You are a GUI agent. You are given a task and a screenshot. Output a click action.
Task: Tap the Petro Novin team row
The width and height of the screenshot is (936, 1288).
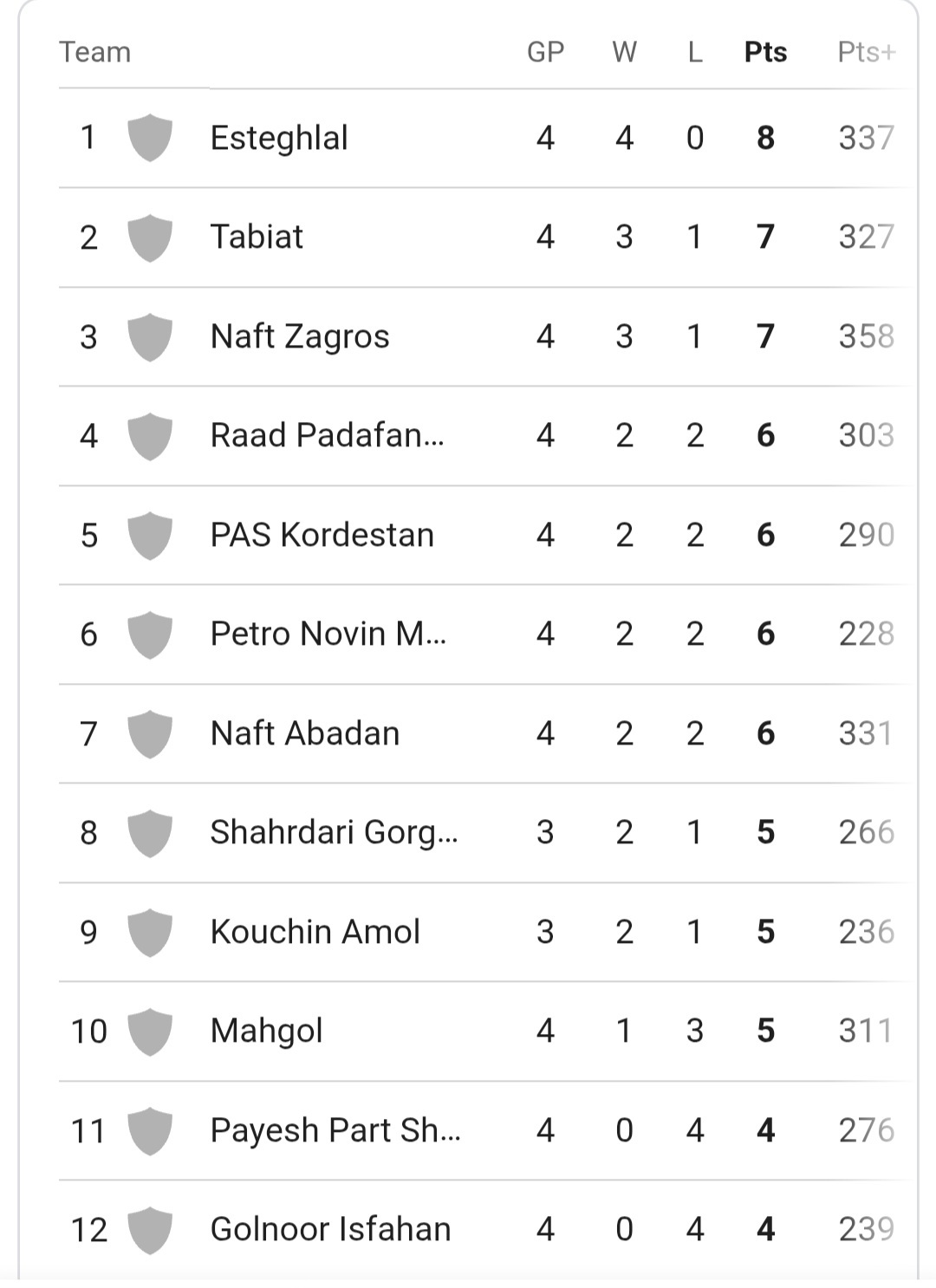[x=328, y=634]
